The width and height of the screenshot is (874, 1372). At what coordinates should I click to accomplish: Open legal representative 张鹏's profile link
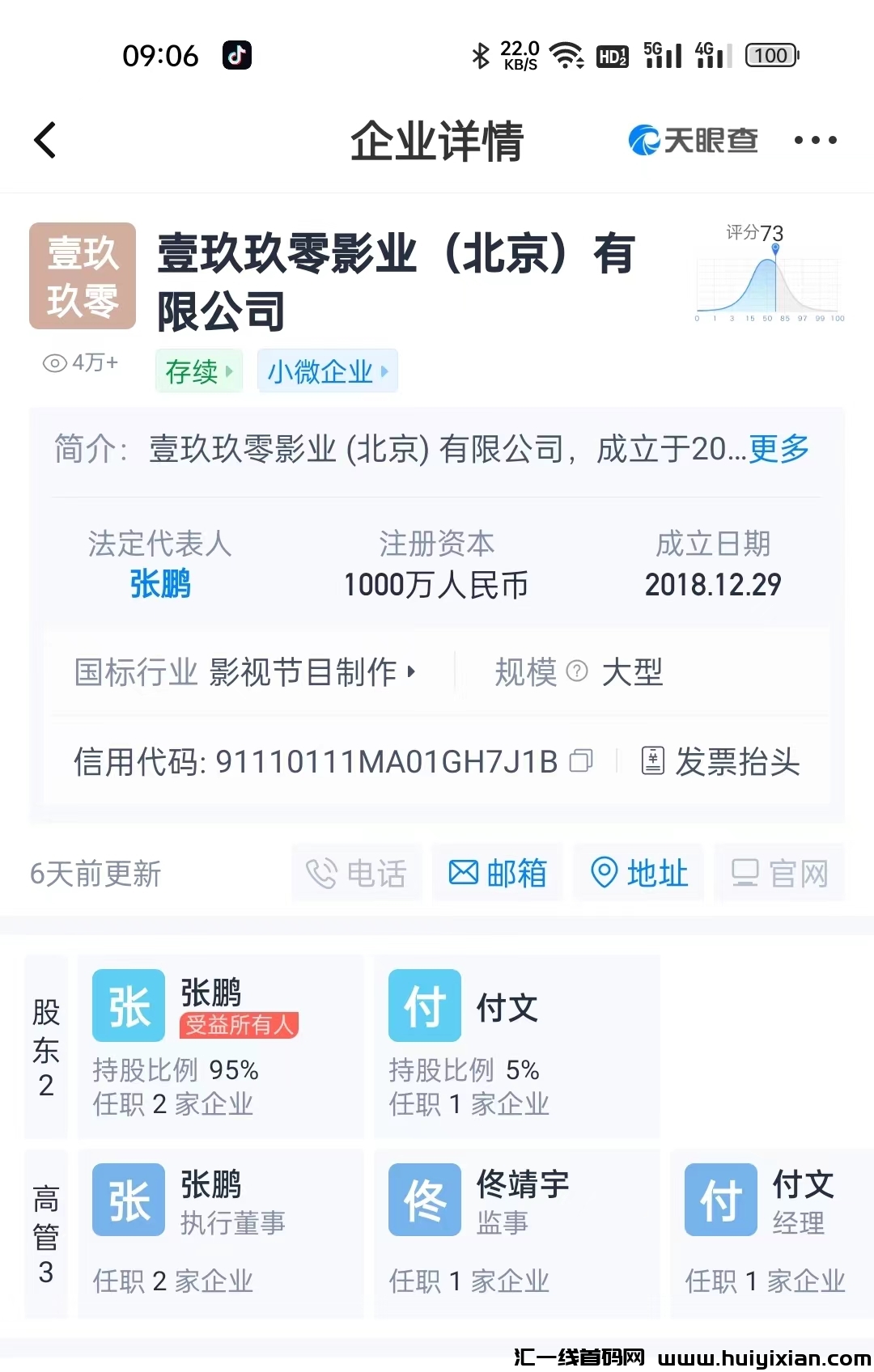(x=160, y=584)
